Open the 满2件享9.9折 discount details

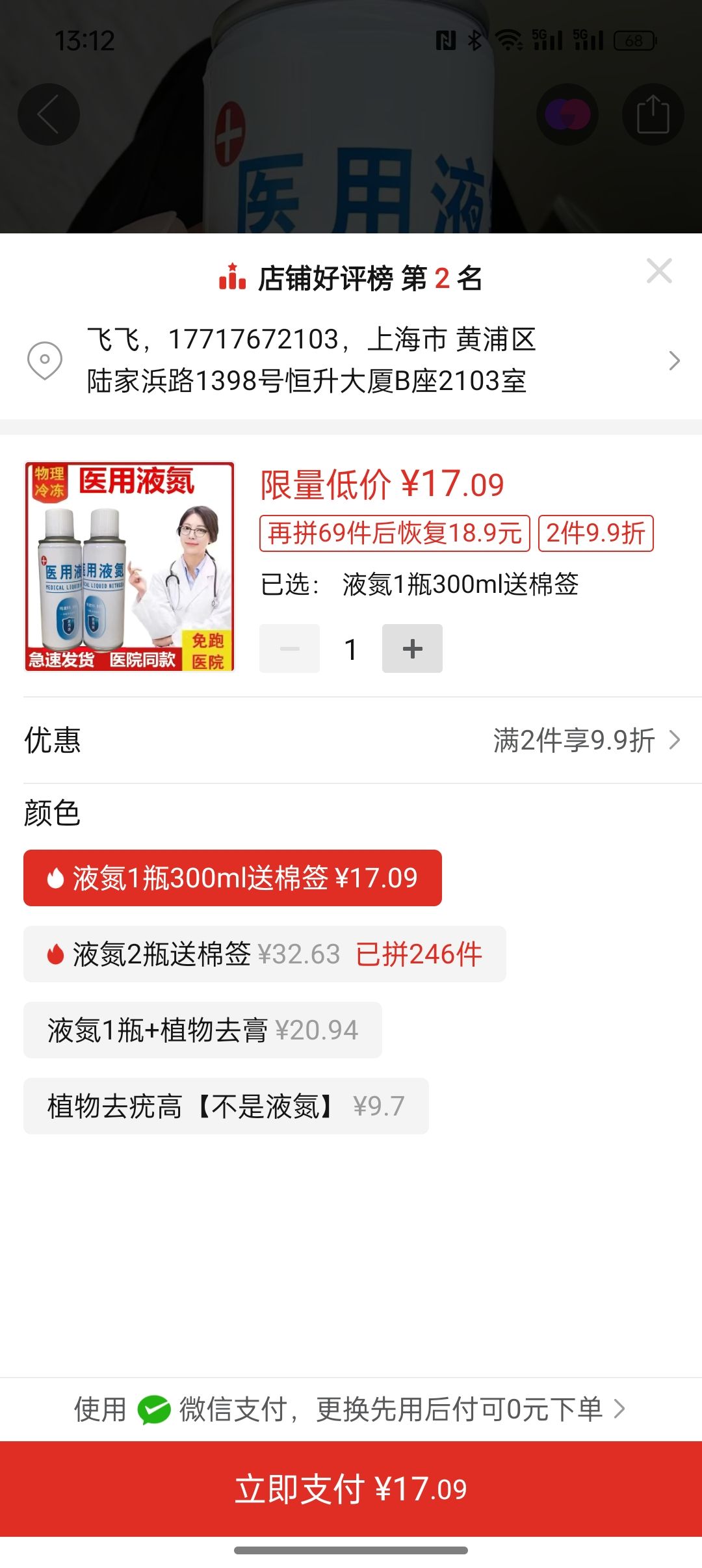pyautogui.click(x=585, y=740)
